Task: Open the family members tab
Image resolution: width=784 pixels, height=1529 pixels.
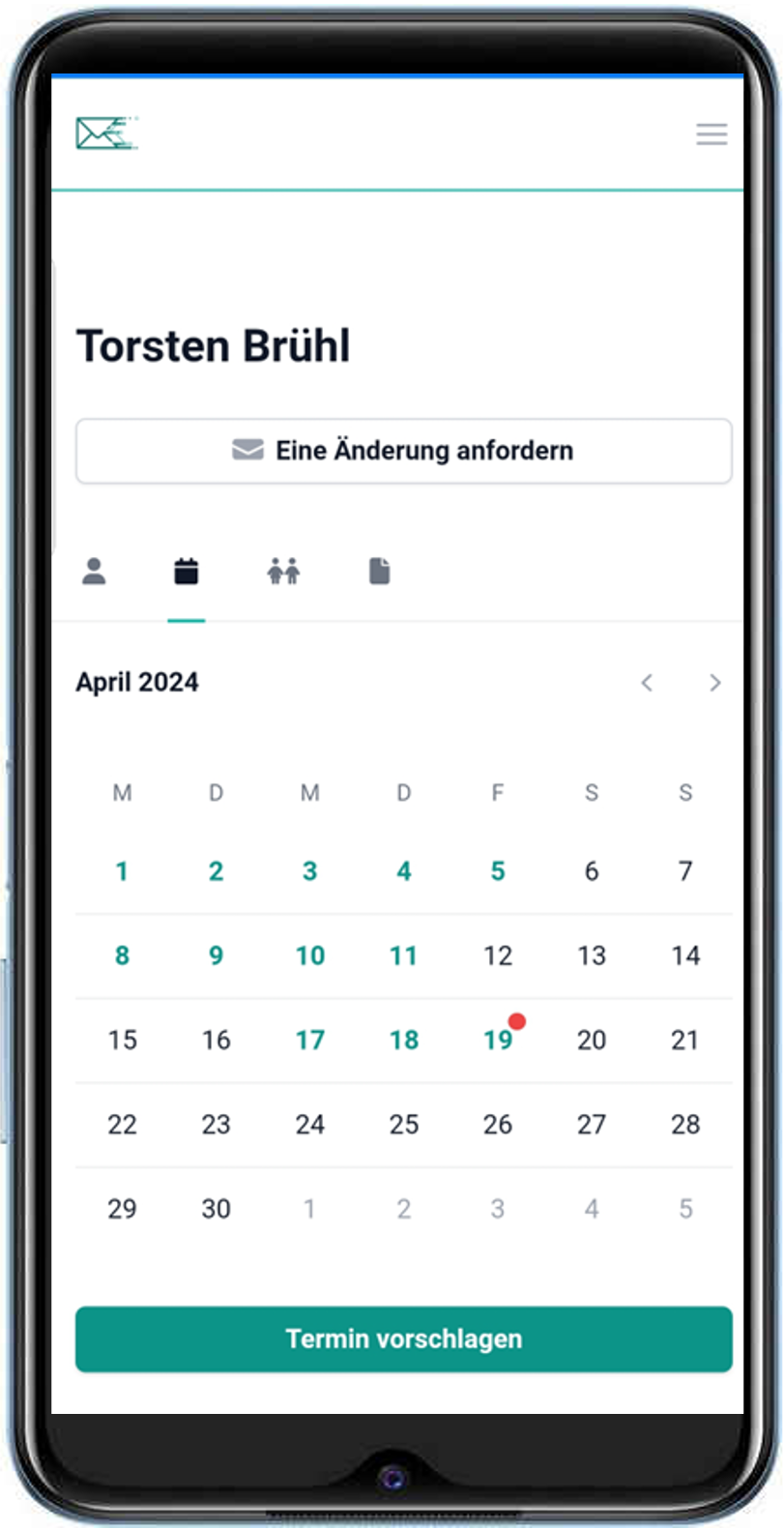Action: (283, 572)
